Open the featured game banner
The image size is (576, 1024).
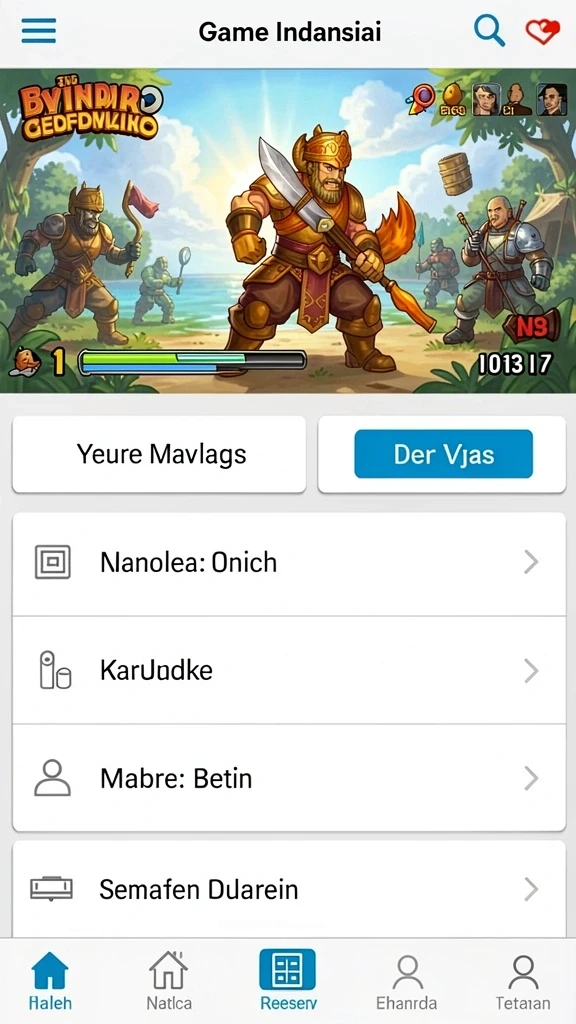click(288, 231)
